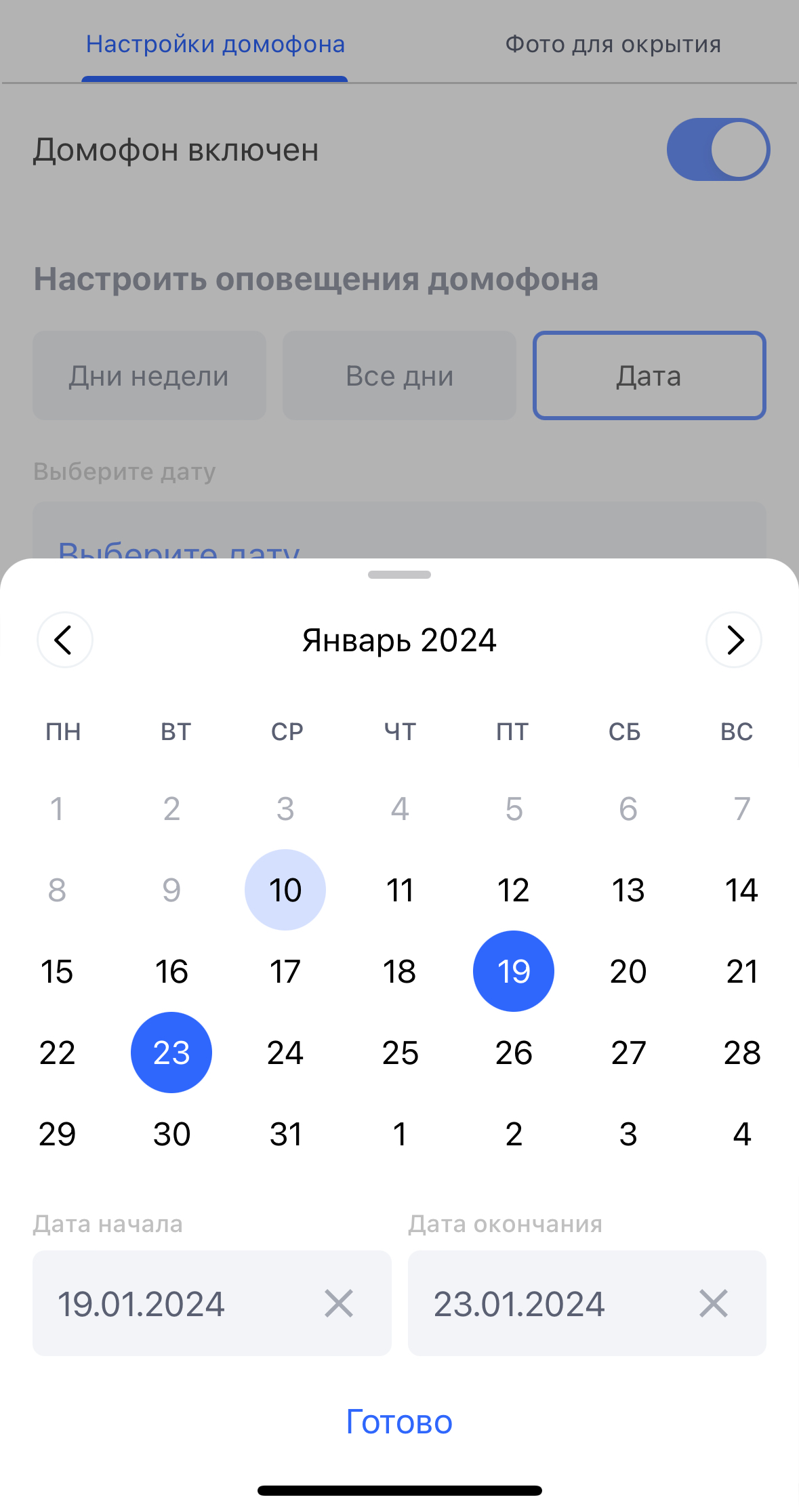Image resolution: width=799 pixels, height=1512 pixels.
Task: Pick January 19 as a date
Action: [x=514, y=971]
